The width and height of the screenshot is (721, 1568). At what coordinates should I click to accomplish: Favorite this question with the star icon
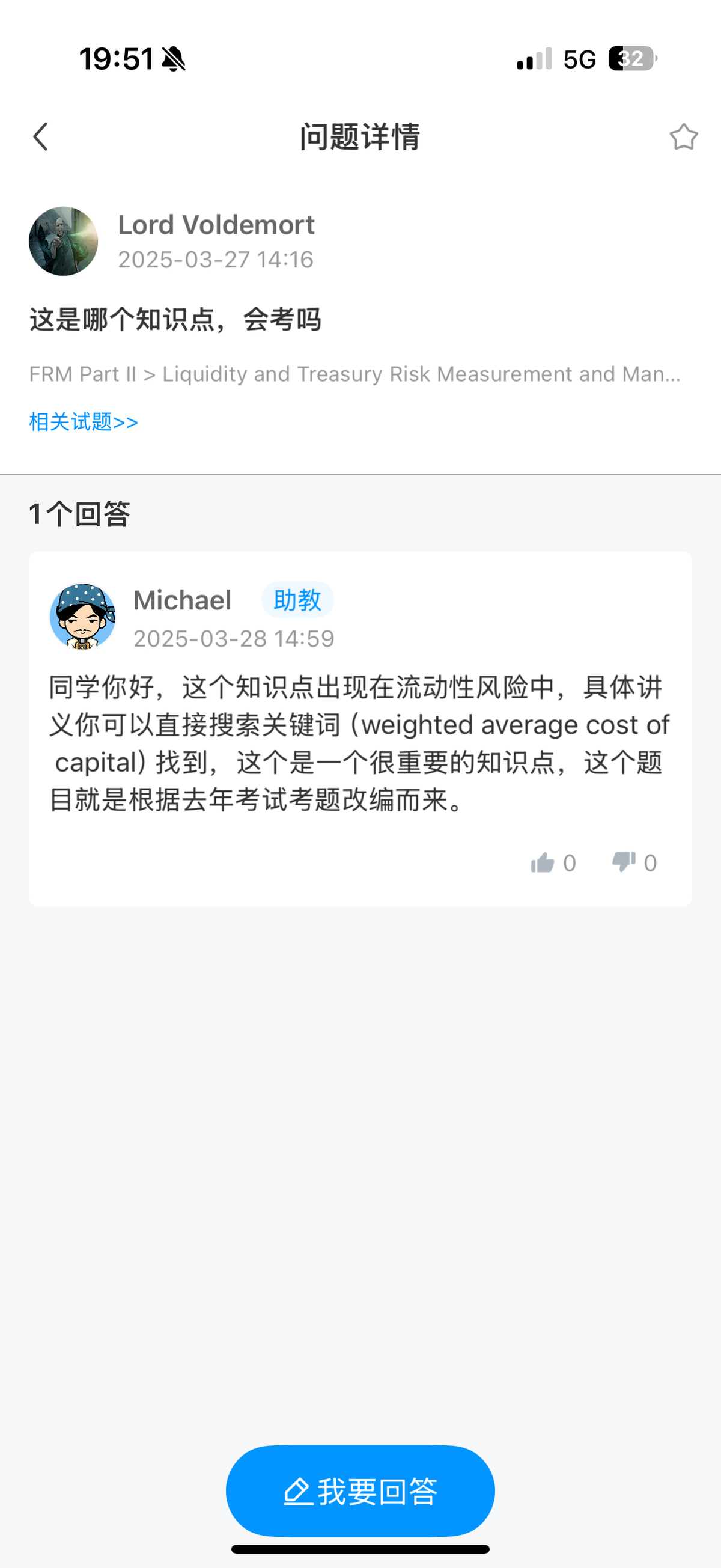683,136
